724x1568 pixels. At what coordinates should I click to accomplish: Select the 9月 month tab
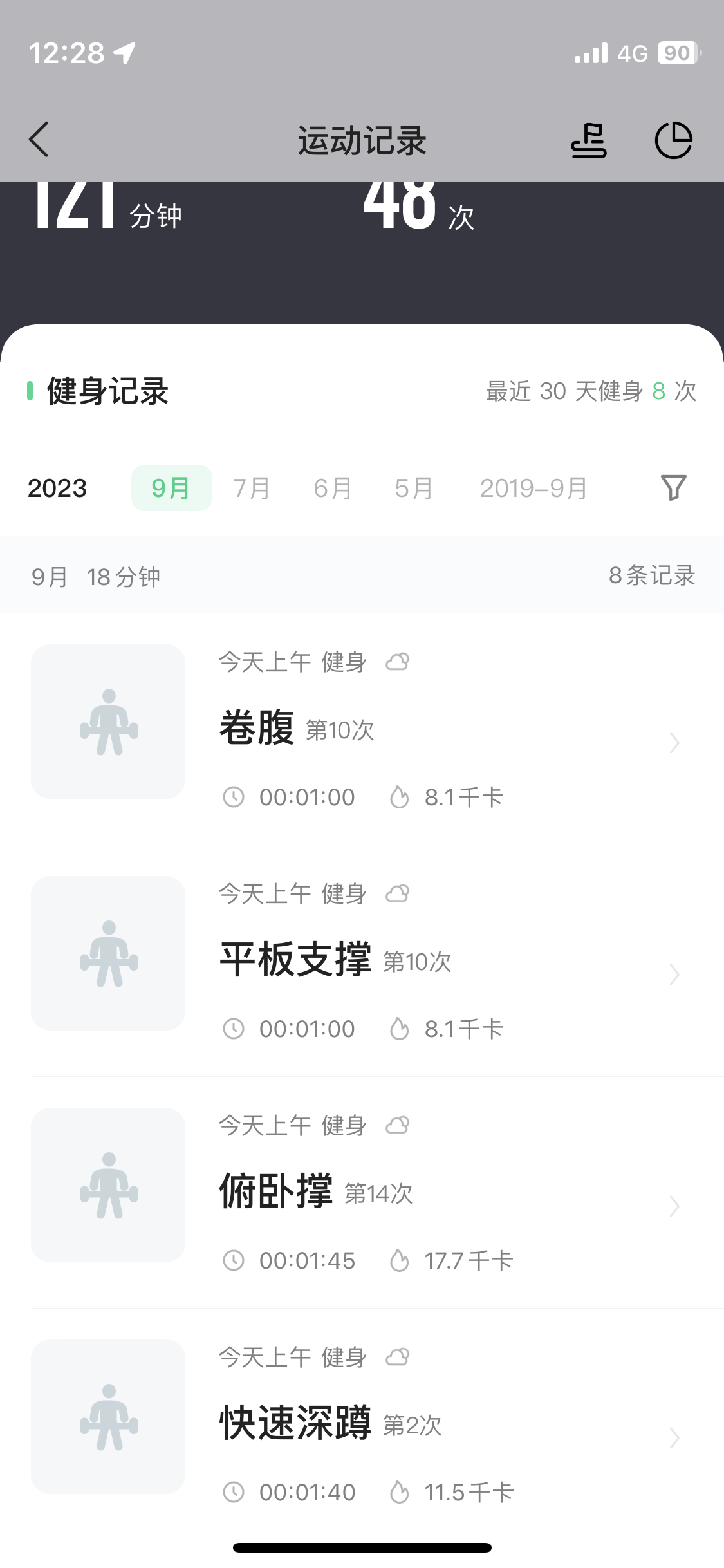coord(171,488)
